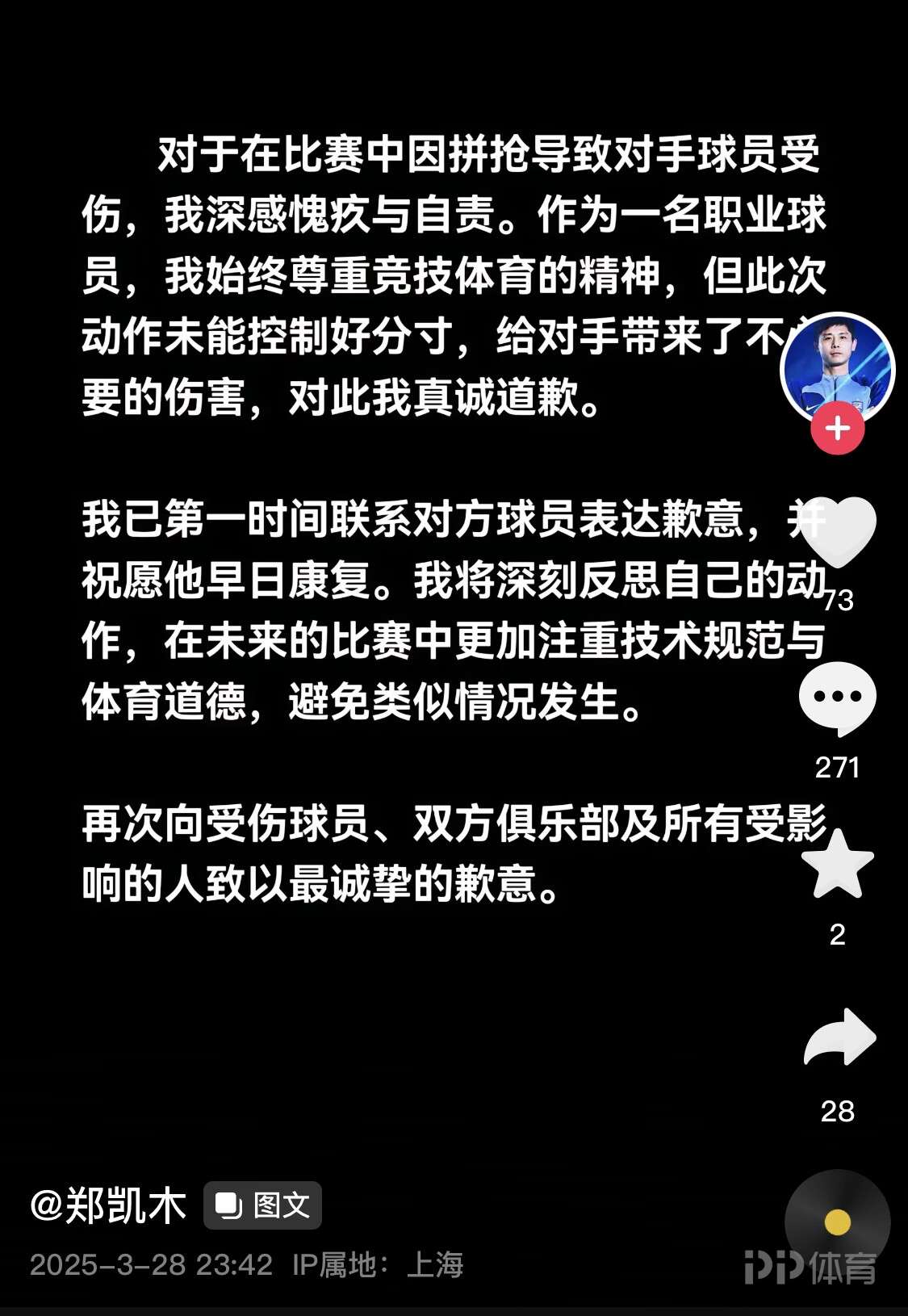Screen dimensions: 908x1316
Task: Open the comments with 271 replies
Action: pos(837,698)
